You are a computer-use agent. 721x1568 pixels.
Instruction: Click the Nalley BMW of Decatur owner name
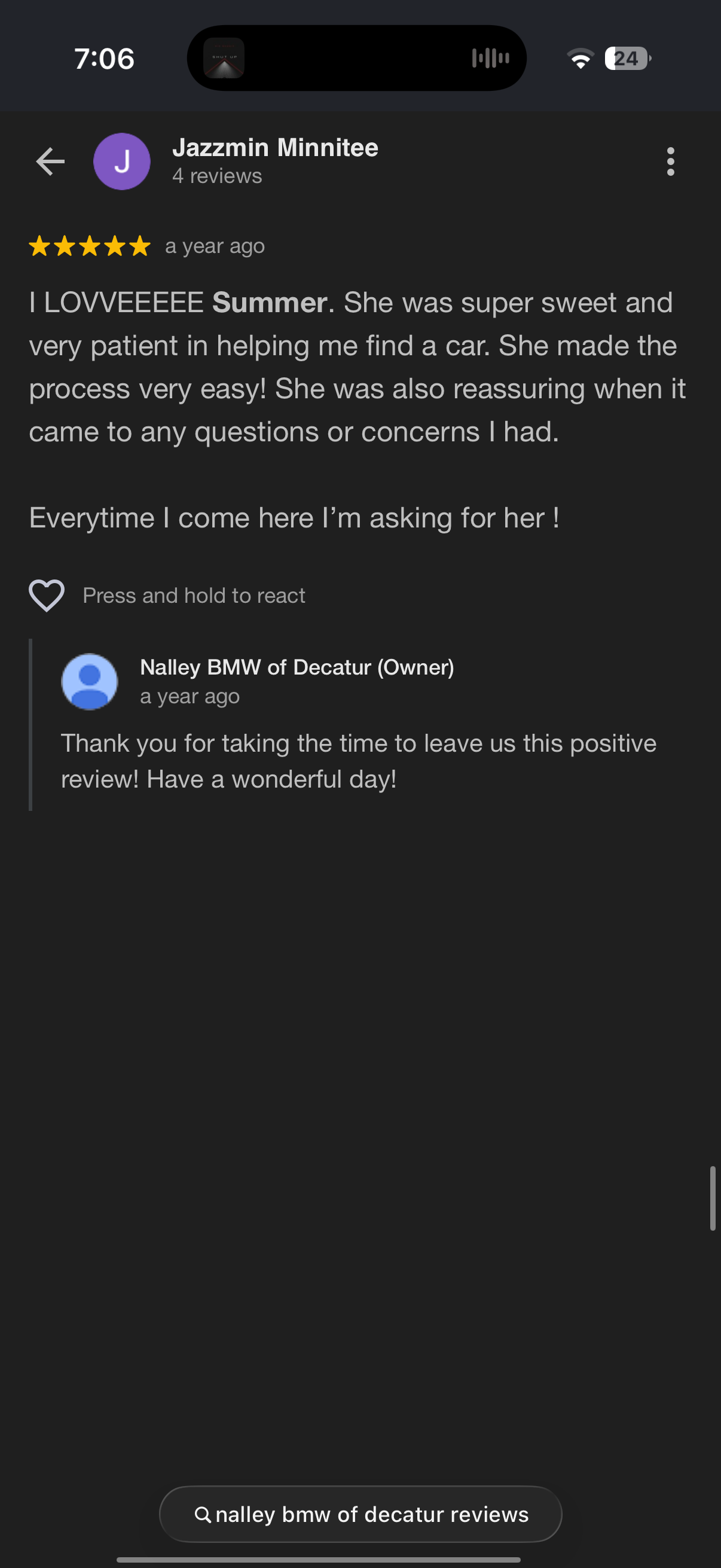tap(298, 667)
